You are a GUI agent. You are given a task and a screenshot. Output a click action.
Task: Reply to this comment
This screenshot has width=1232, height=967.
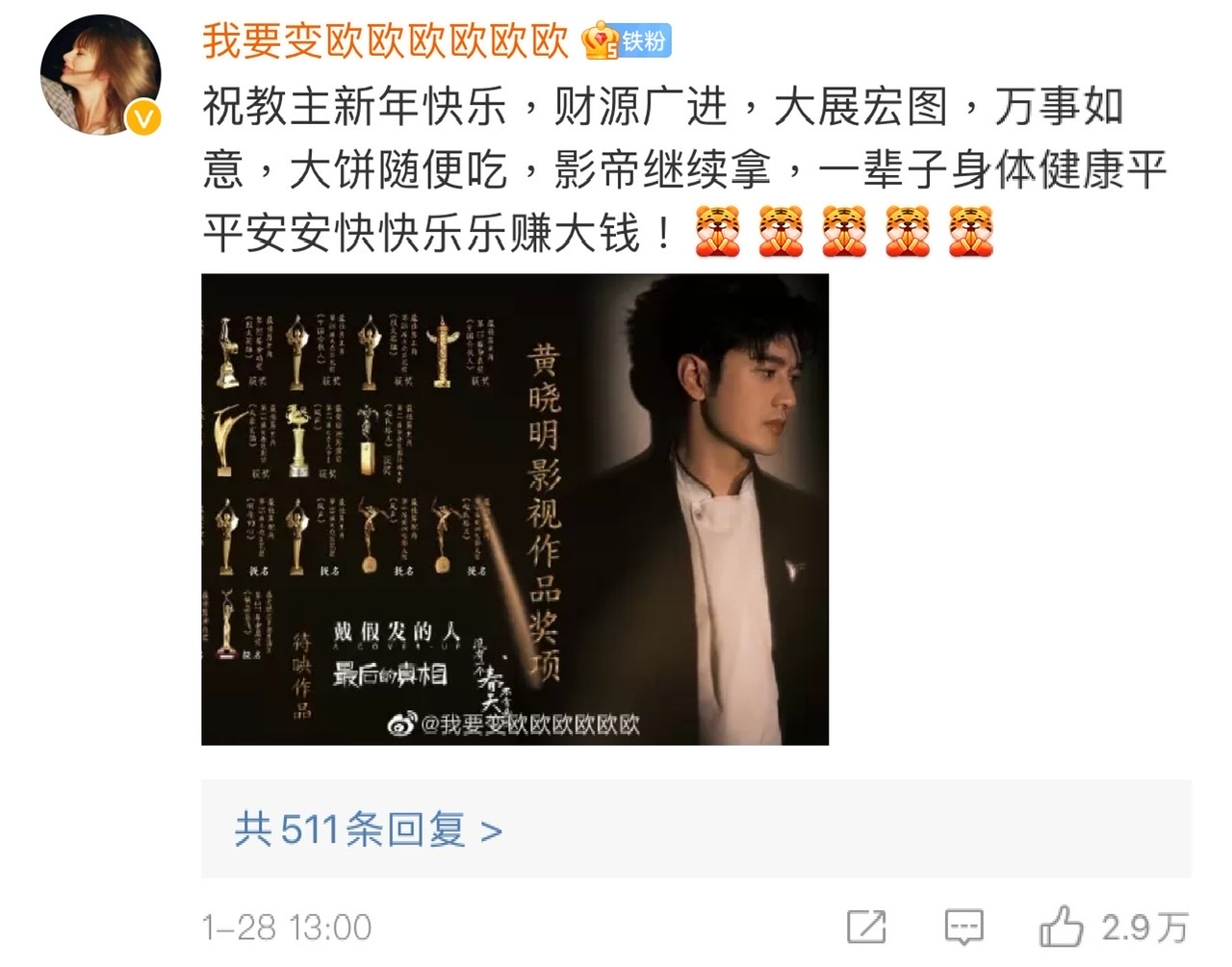963,928
